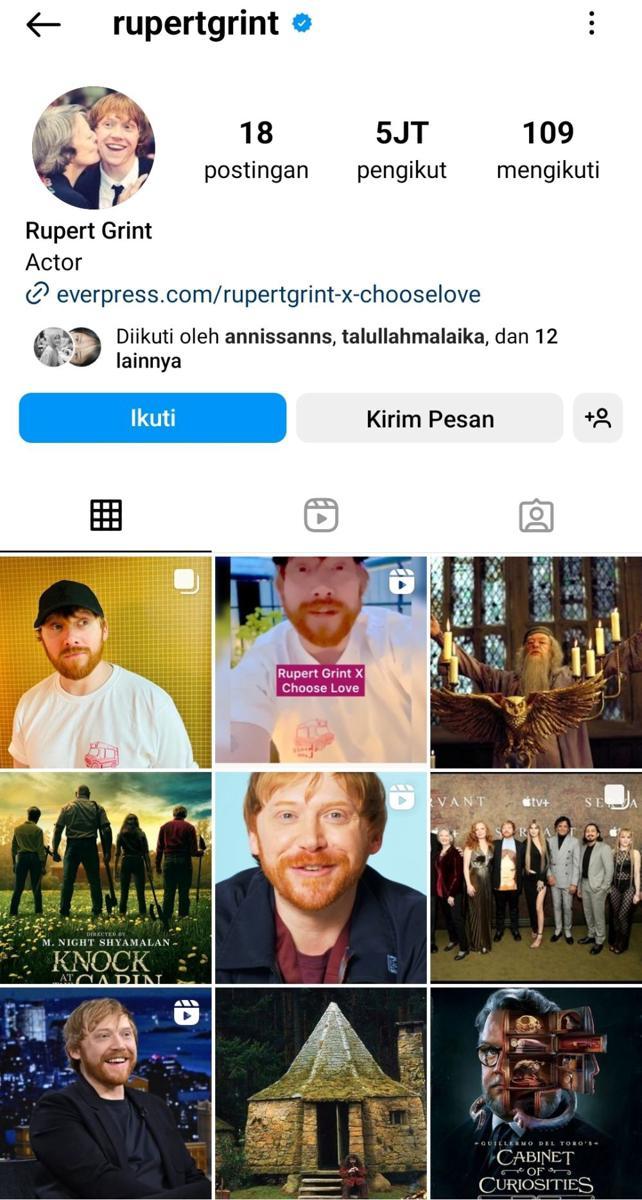Show suggested accounts via the add-person icon

pyautogui.click(x=598, y=418)
